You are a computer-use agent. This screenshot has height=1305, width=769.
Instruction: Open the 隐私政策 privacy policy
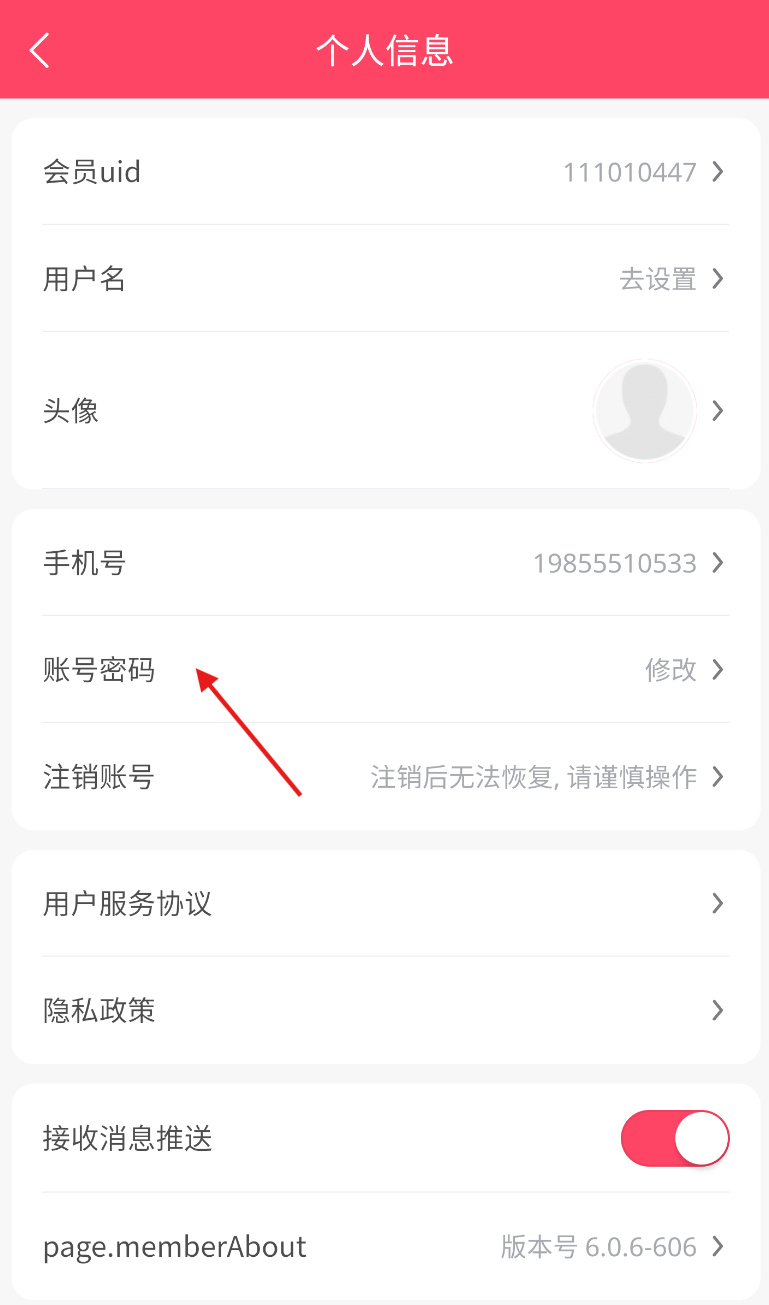(x=385, y=1010)
